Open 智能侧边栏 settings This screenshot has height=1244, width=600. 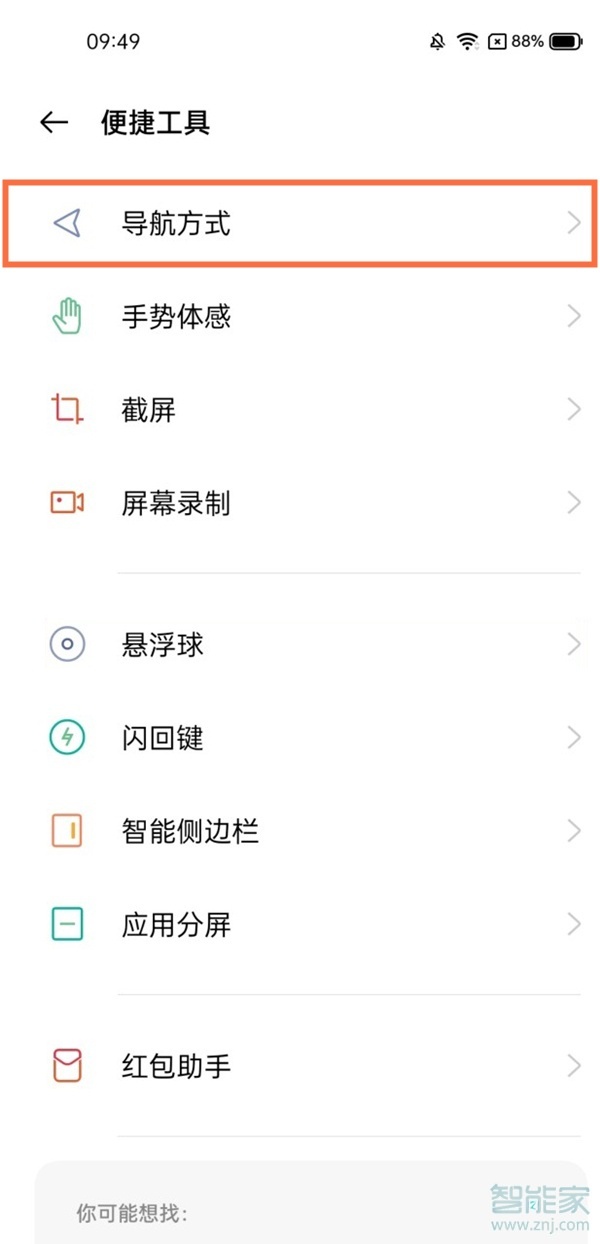[x=300, y=831]
